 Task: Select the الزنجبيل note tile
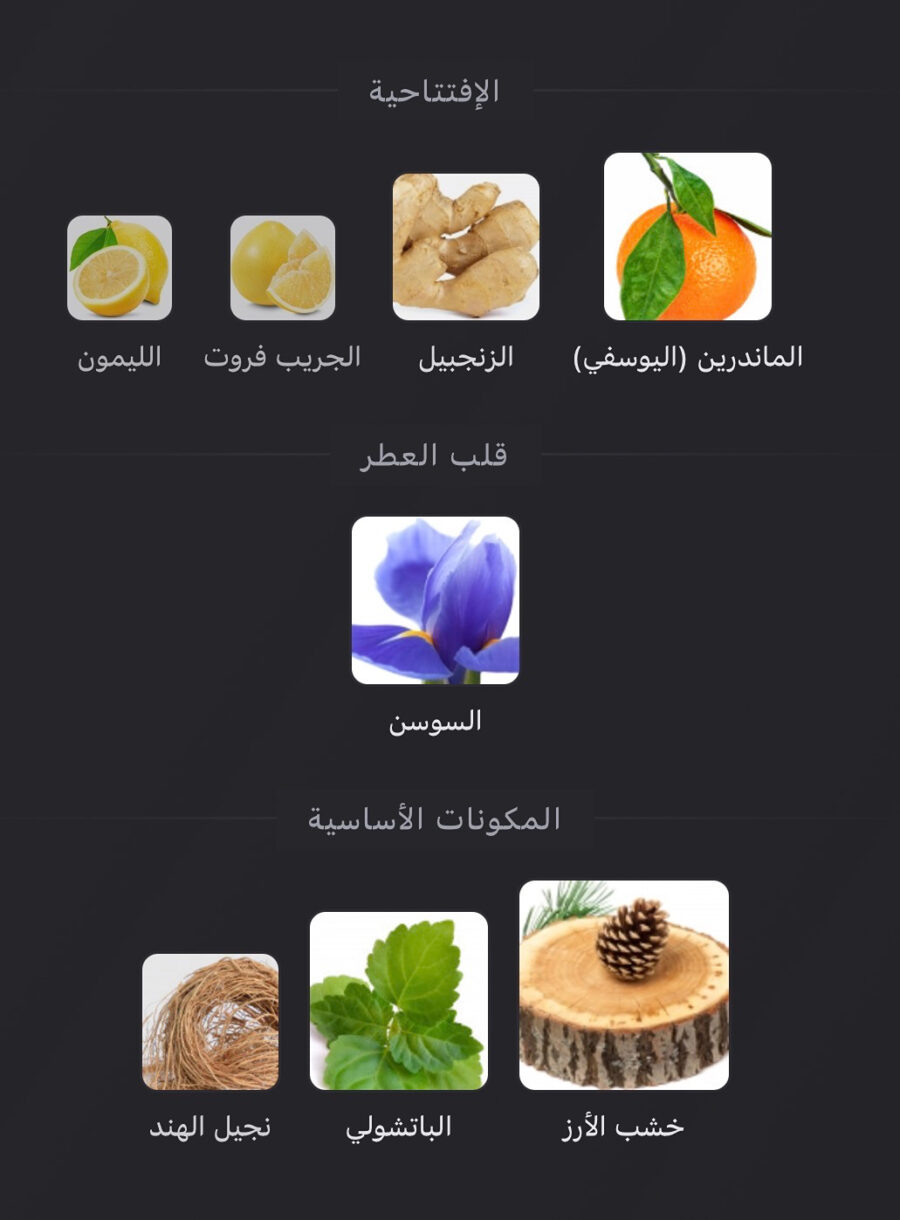point(466,247)
